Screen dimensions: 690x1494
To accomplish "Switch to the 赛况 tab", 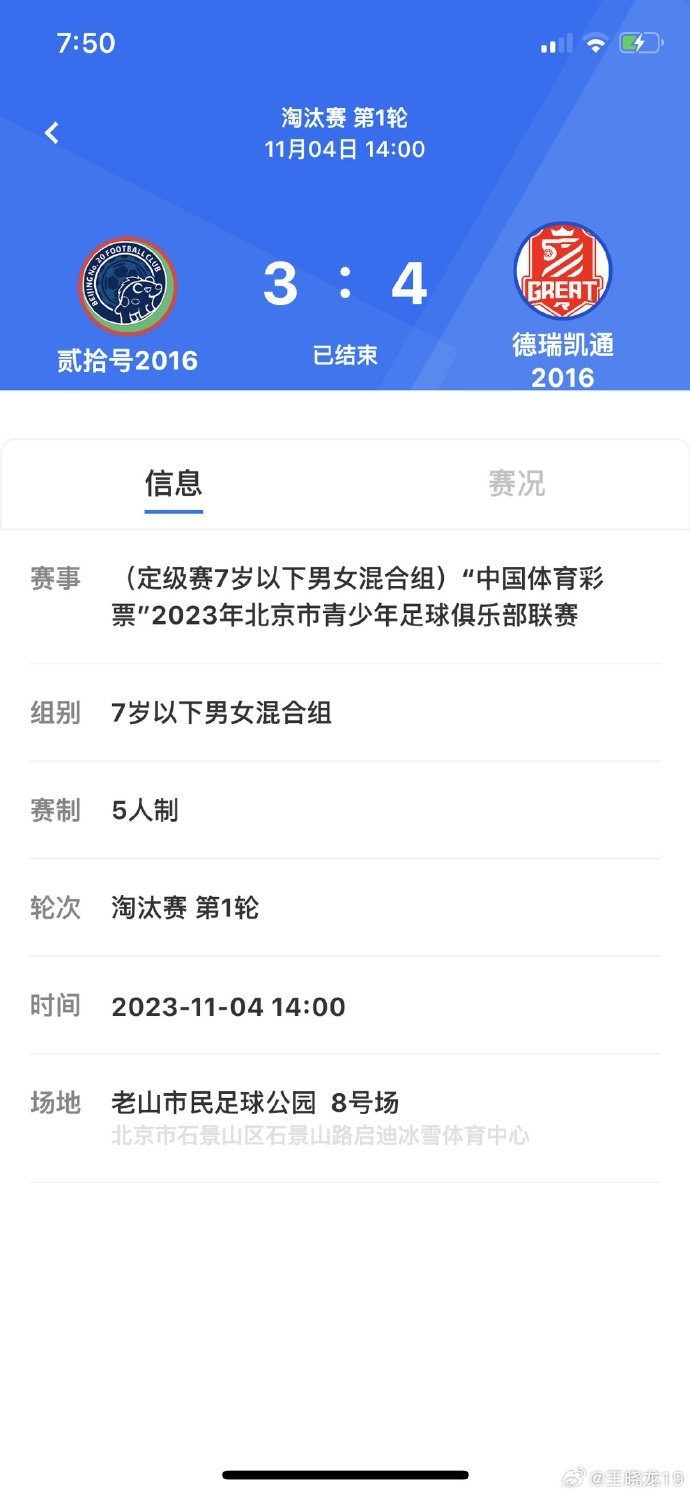I will [x=516, y=484].
